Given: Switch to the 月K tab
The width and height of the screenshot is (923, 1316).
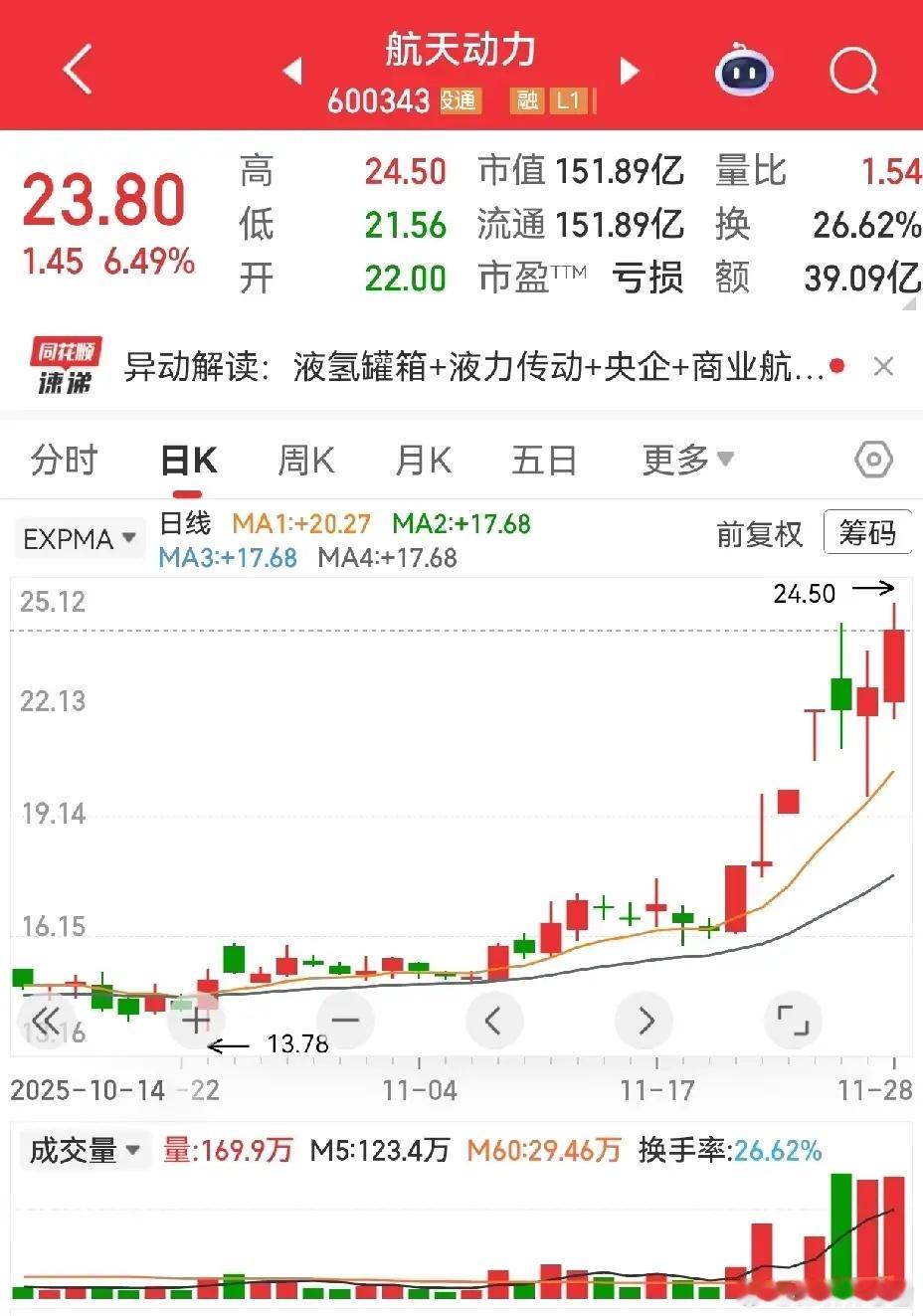Looking at the screenshot, I should pos(424,461).
